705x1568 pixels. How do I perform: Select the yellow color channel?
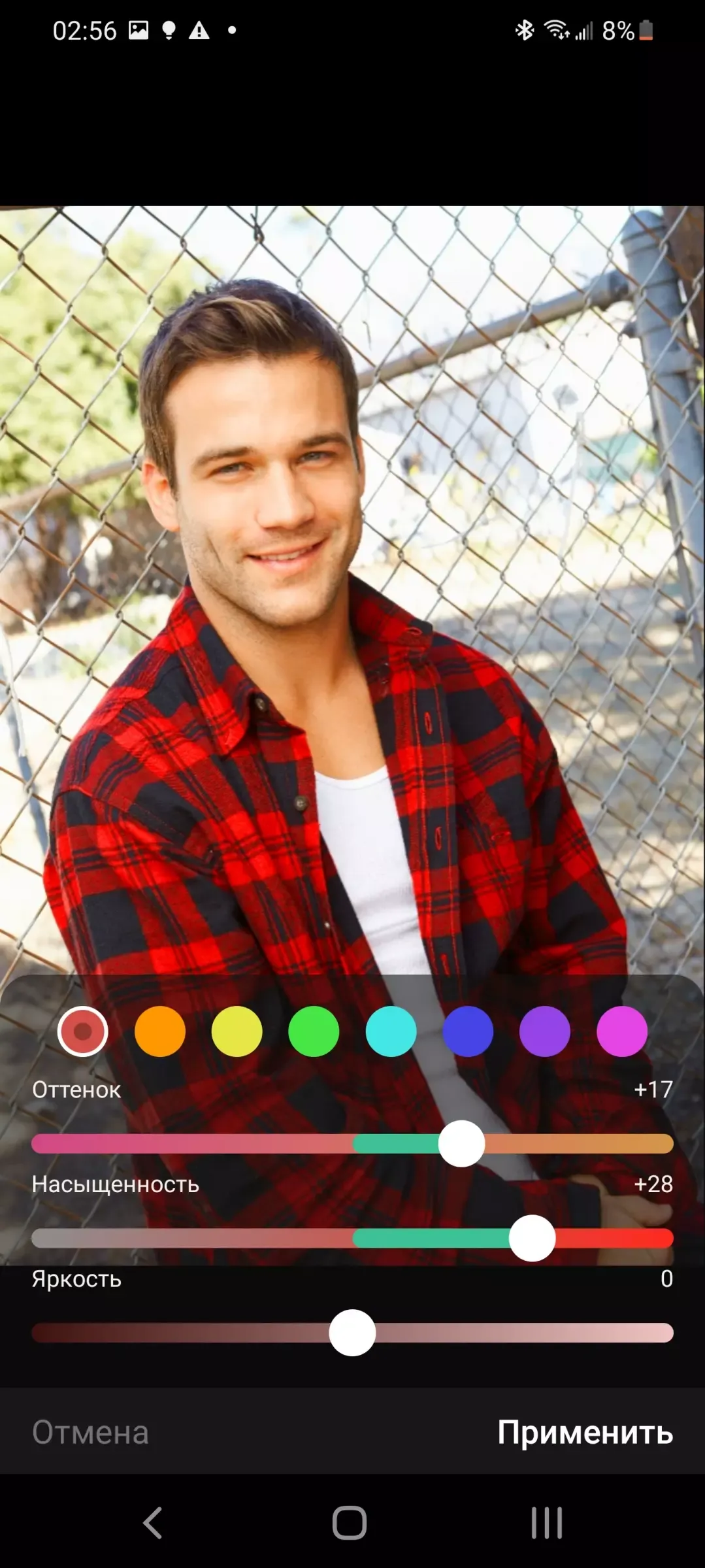click(x=237, y=1031)
